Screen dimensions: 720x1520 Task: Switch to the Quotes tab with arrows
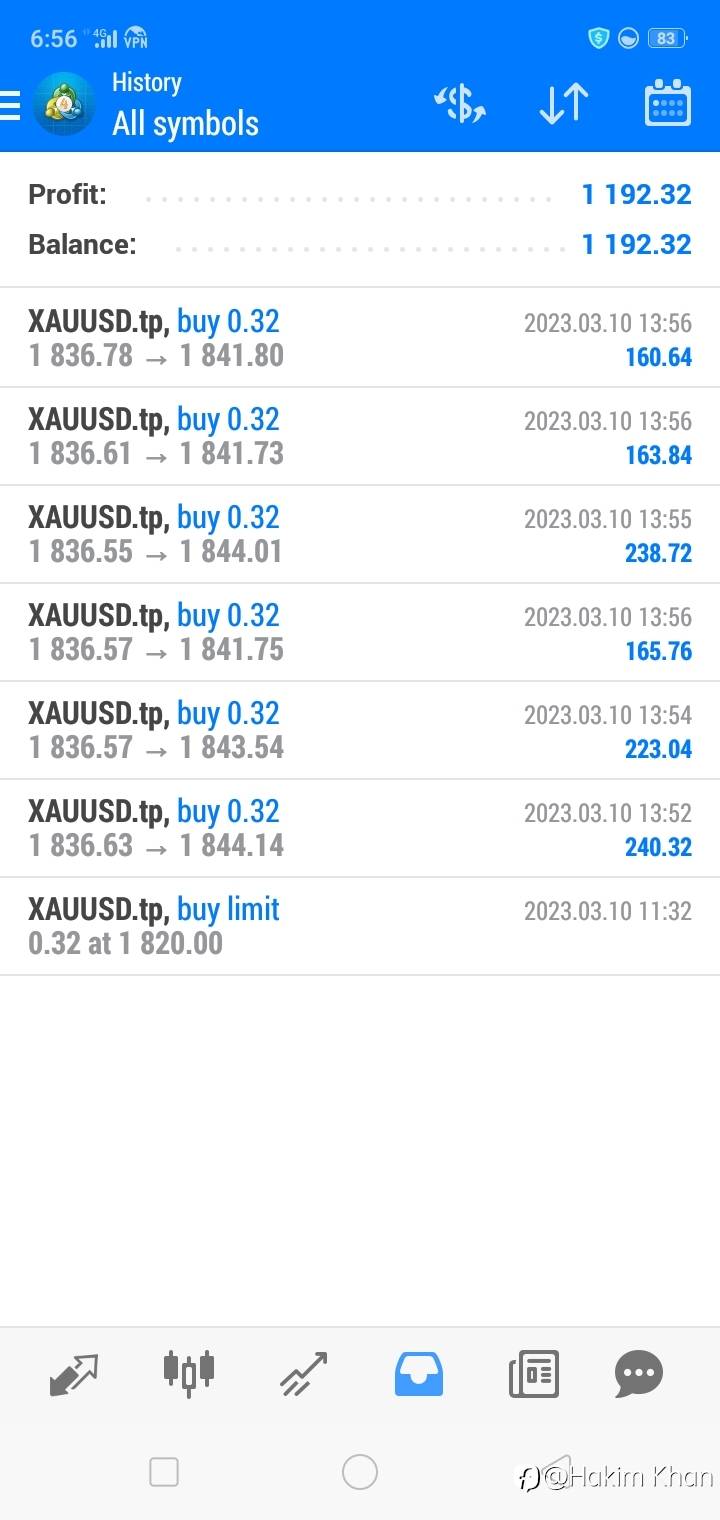(x=74, y=1374)
